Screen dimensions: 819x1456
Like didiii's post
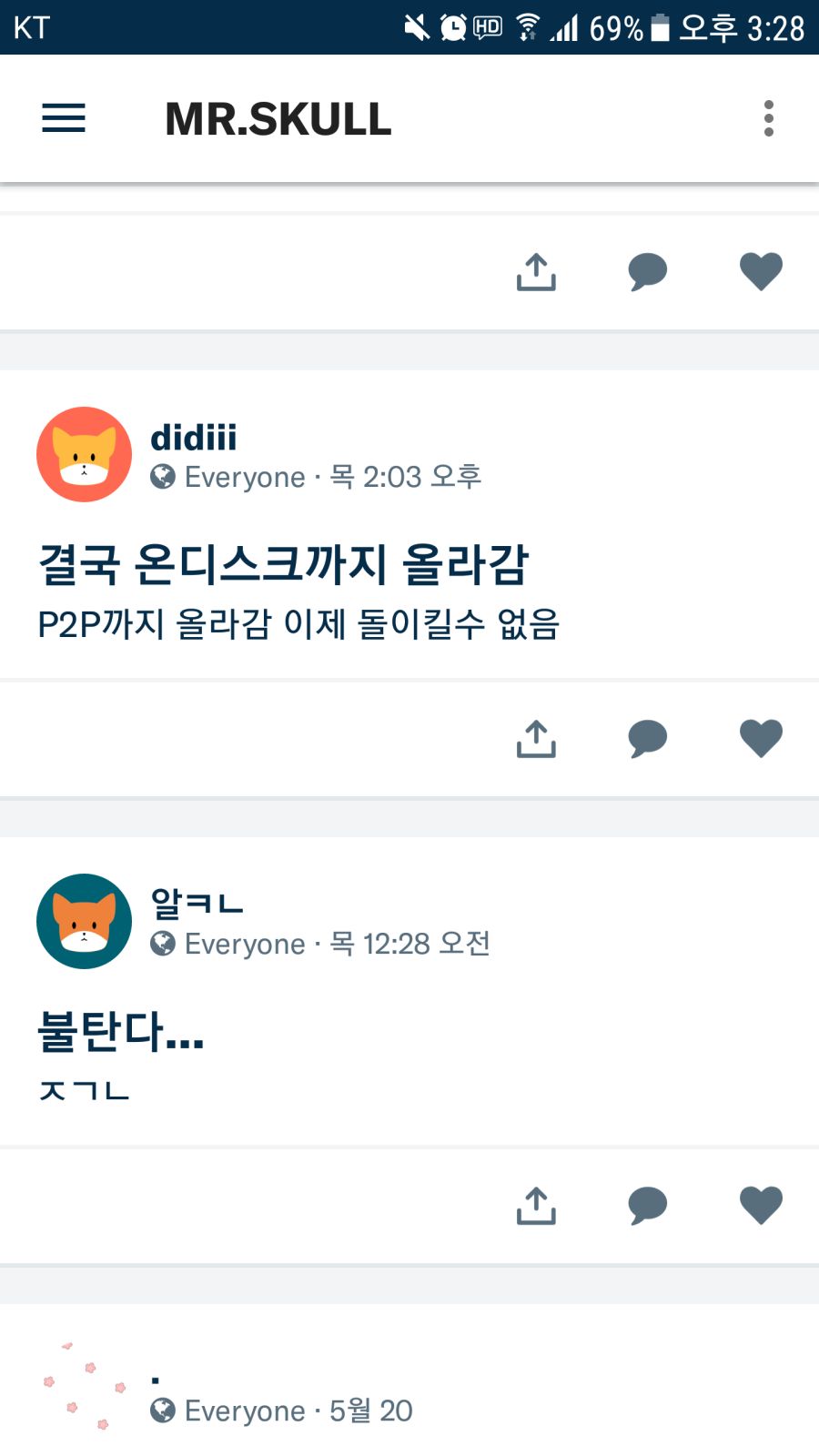click(x=761, y=738)
